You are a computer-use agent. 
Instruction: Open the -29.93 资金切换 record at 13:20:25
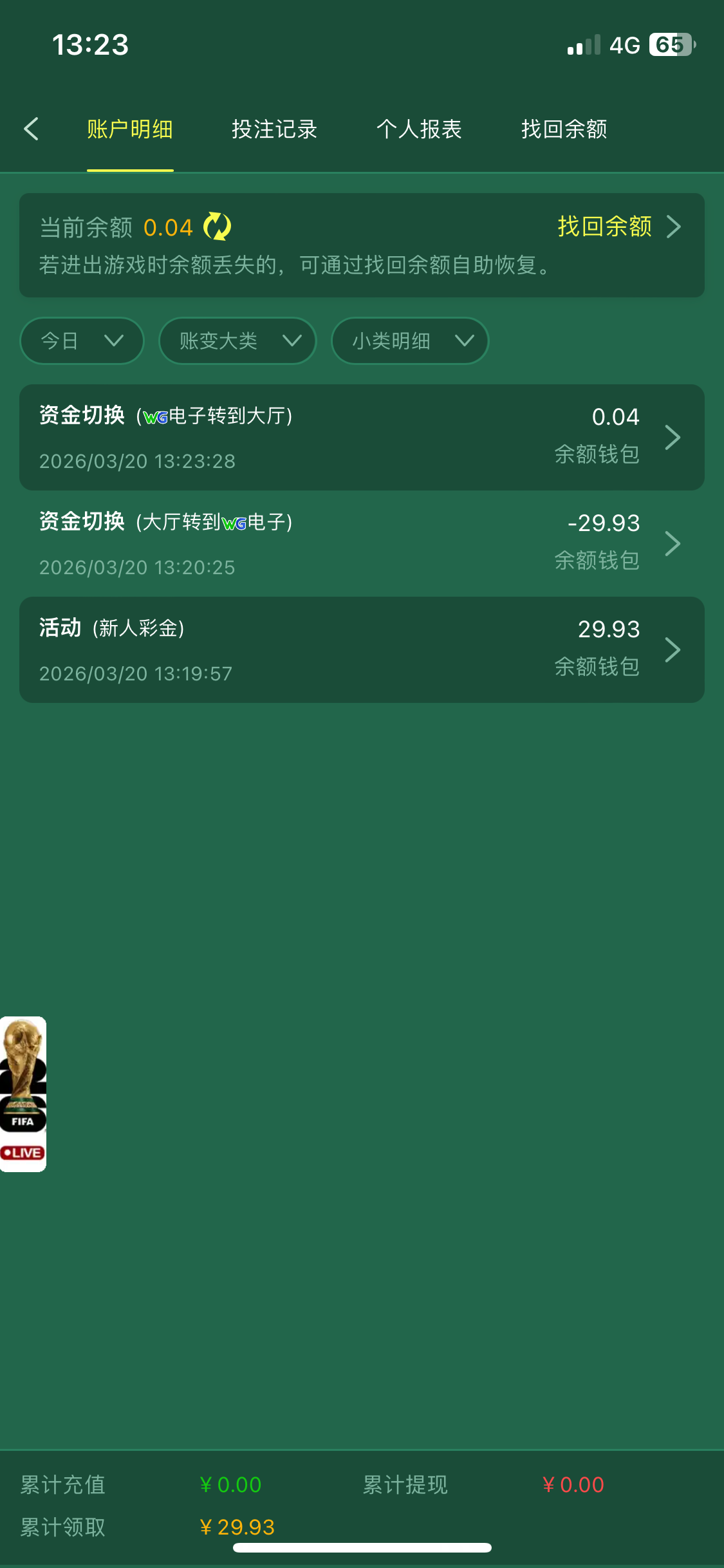click(362, 544)
